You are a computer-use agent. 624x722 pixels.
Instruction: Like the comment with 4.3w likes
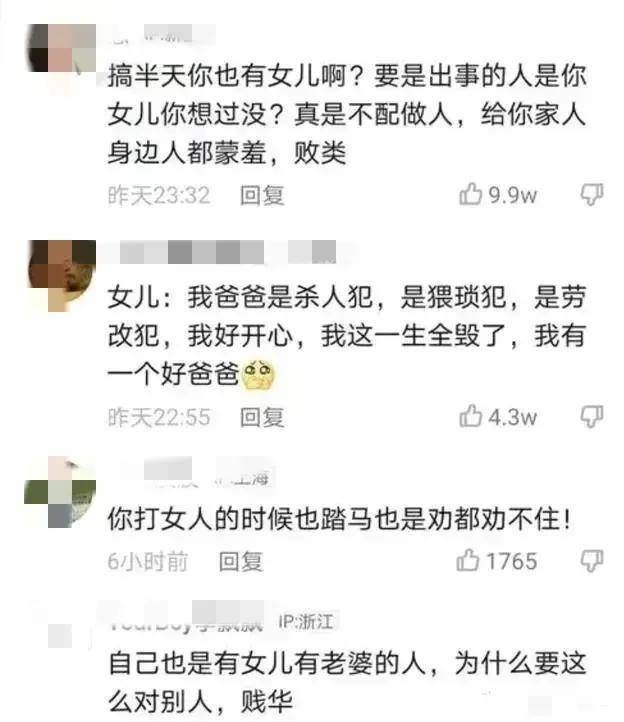pyautogui.click(x=471, y=416)
